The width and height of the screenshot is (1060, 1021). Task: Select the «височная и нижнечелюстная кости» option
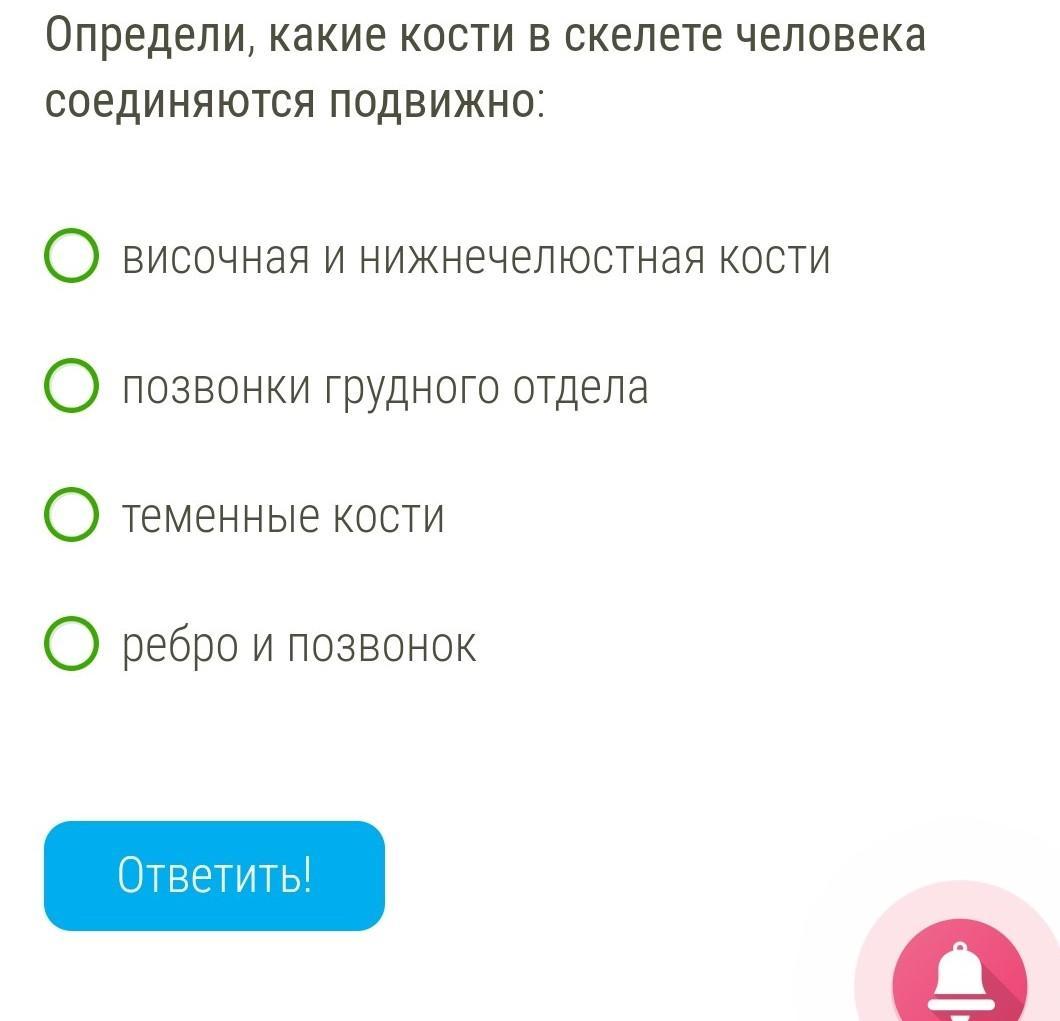click(72, 258)
